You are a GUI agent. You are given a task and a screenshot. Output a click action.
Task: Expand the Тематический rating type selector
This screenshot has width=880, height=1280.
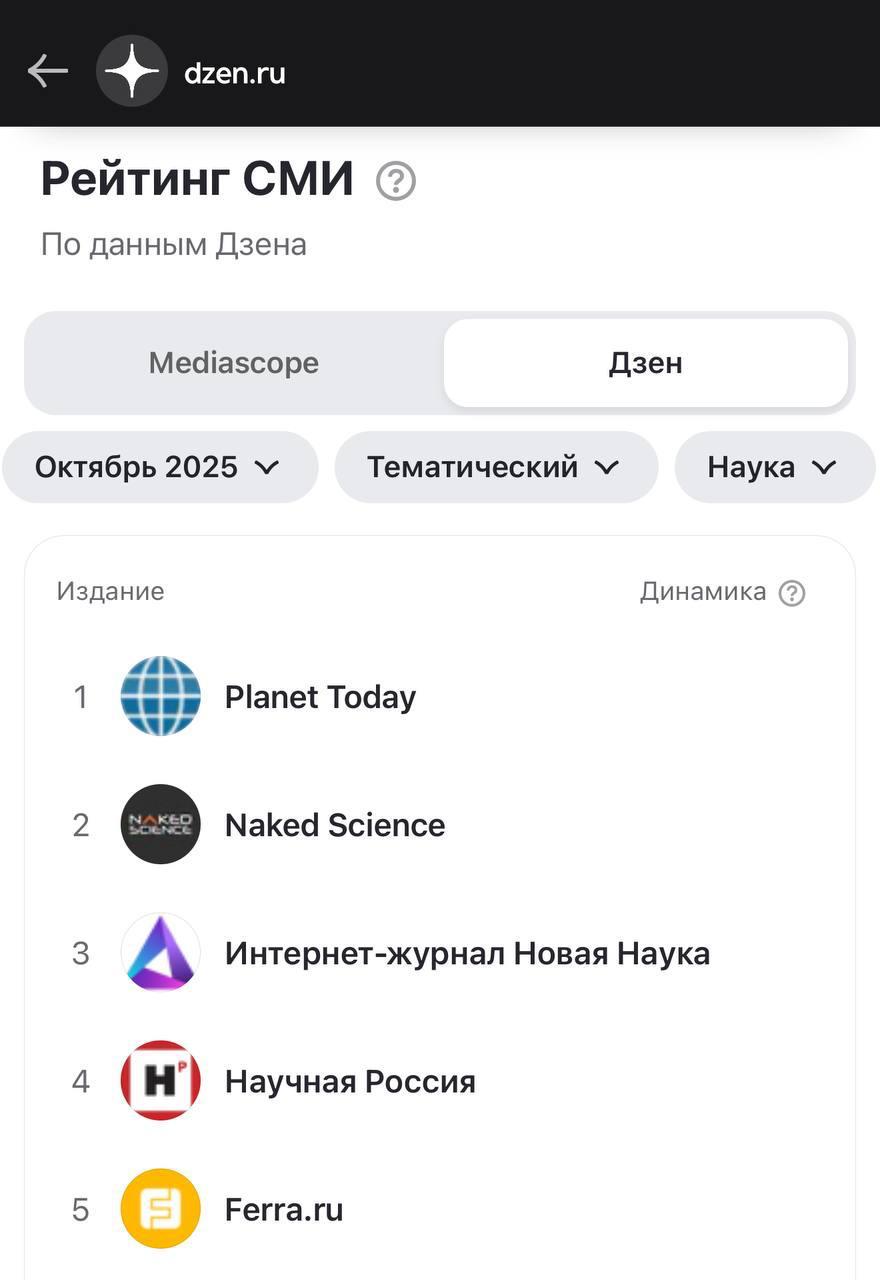pos(496,466)
